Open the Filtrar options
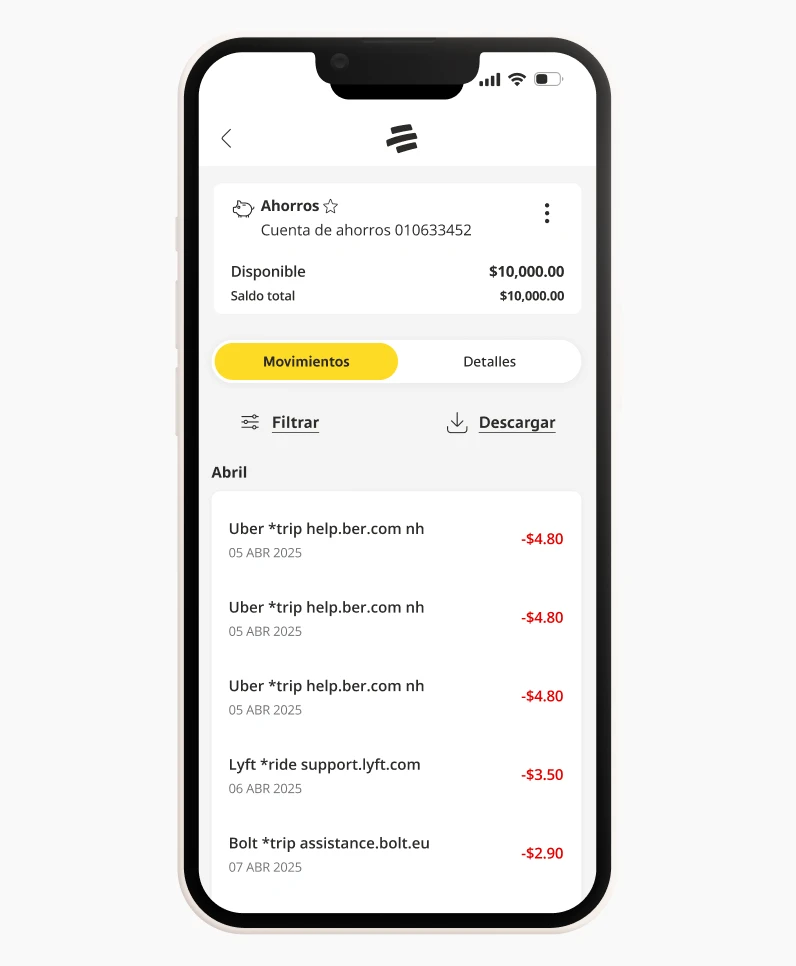Image resolution: width=796 pixels, height=966 pixels. [281, 422]
